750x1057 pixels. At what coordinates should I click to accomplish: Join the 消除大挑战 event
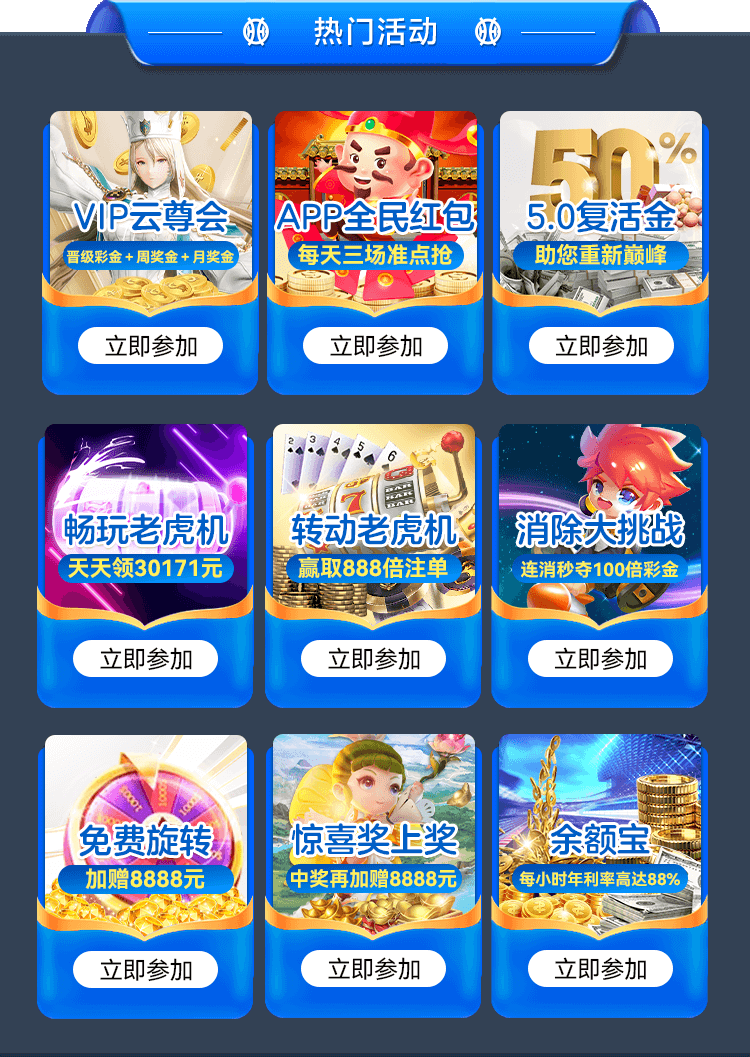600,659
